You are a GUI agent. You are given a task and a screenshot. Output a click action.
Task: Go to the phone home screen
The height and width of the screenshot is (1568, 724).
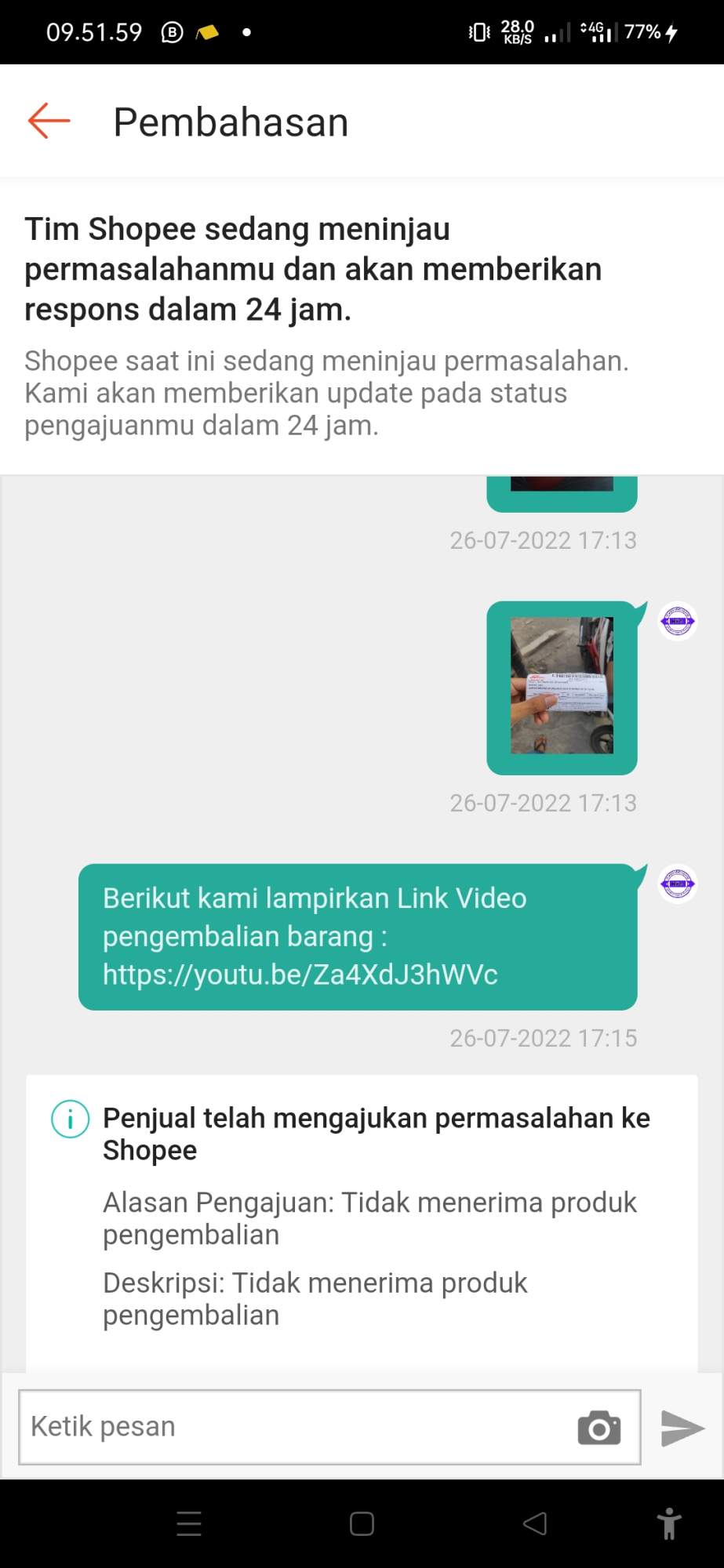coord(362,1523)
